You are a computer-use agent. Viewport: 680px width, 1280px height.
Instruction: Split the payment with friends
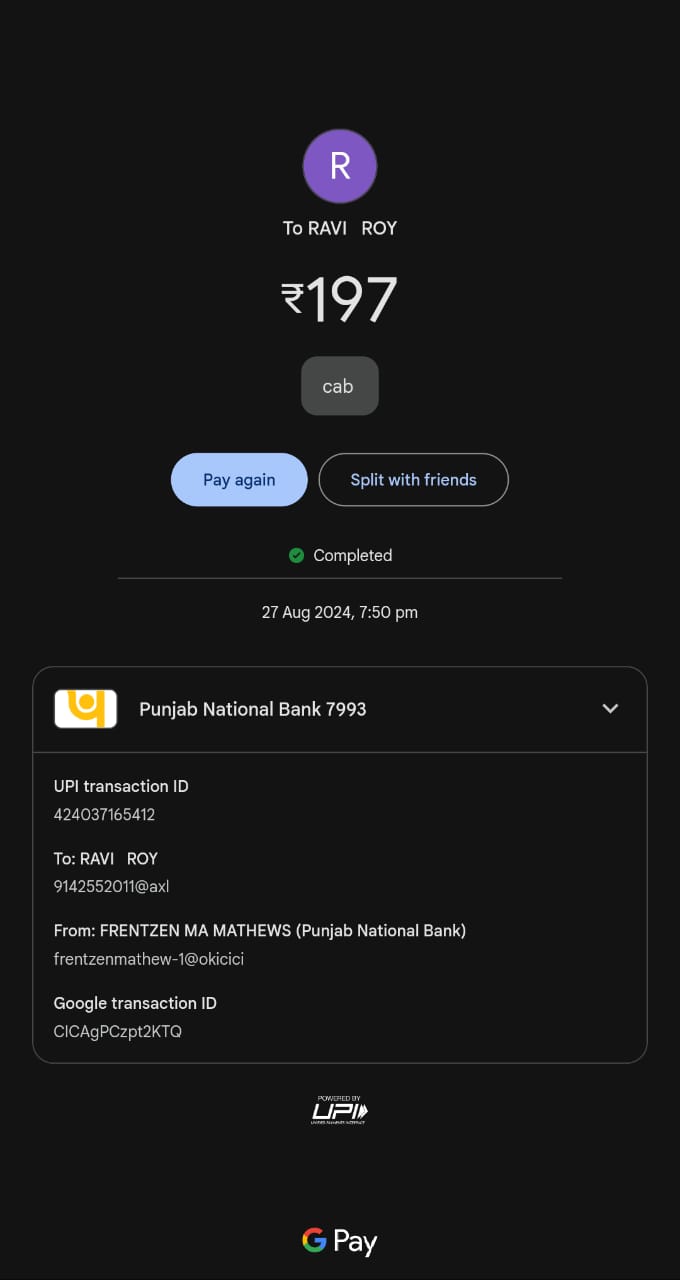click(413, 480)
